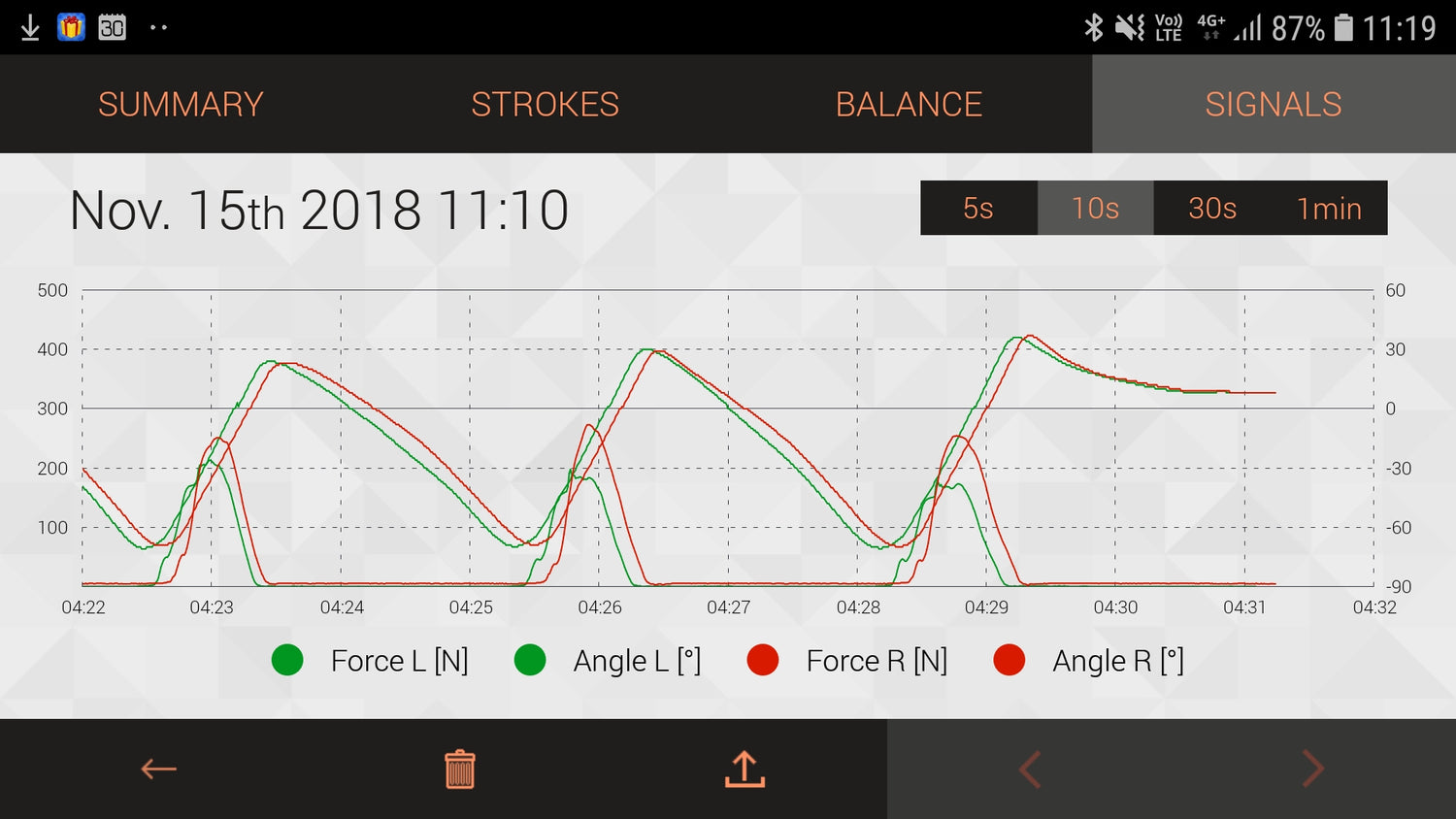Switch graph range to 30s
1456x819 pixels.
[x=1212, y=208]
